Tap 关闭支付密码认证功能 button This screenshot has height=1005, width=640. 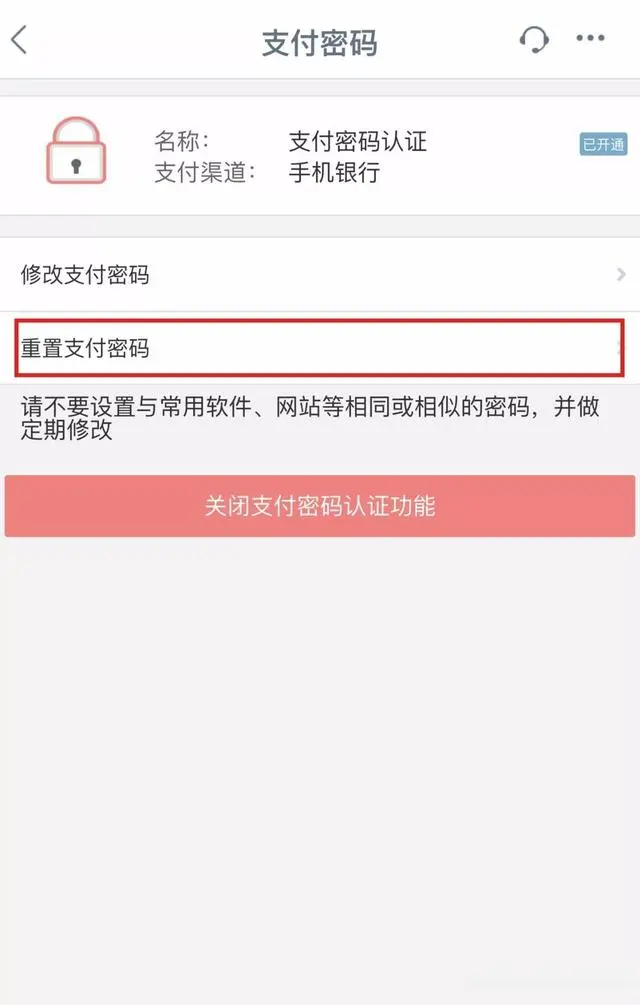click(320, 506)
